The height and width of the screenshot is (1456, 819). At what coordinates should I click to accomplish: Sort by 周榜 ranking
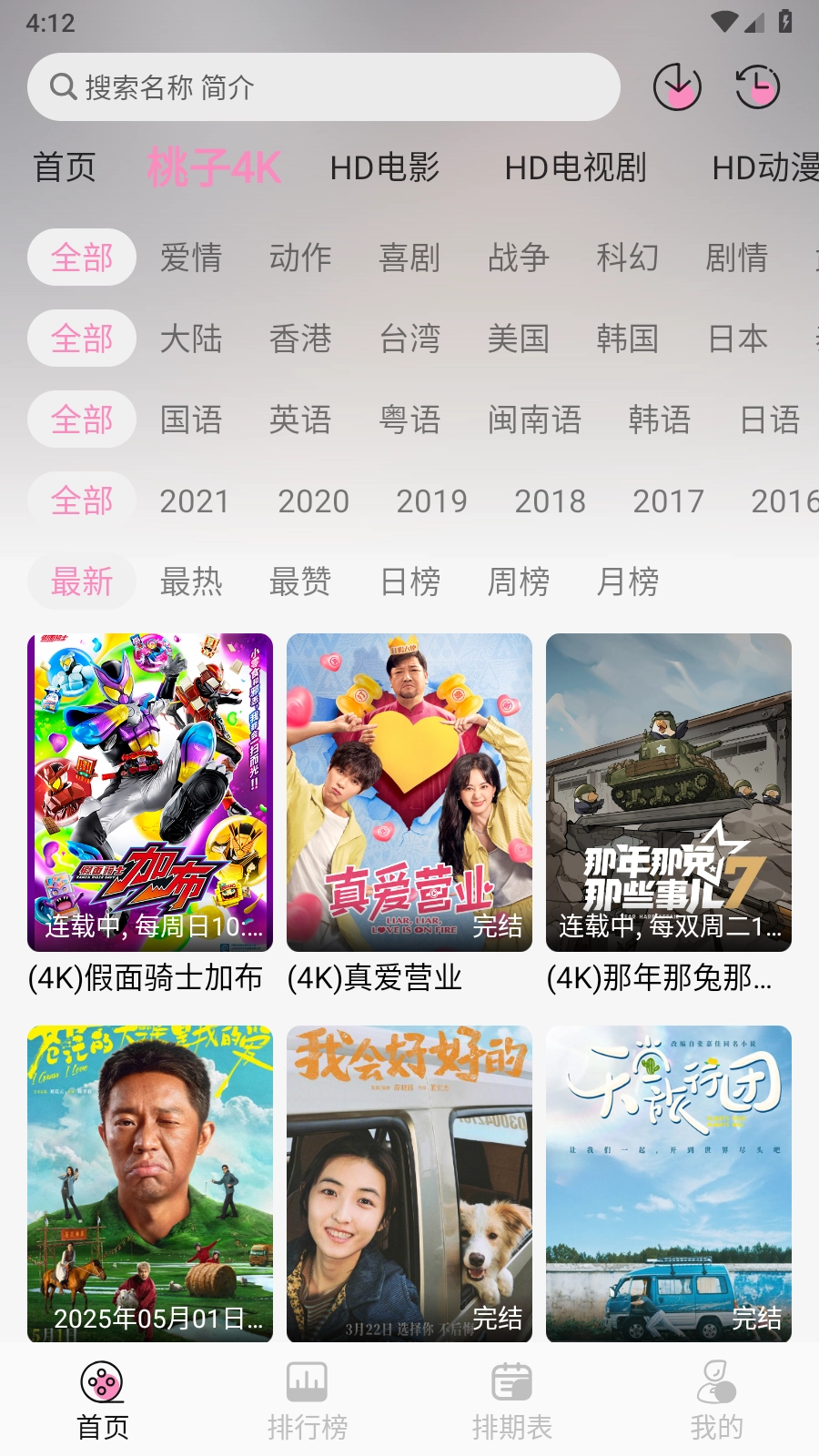pos(519,581)
